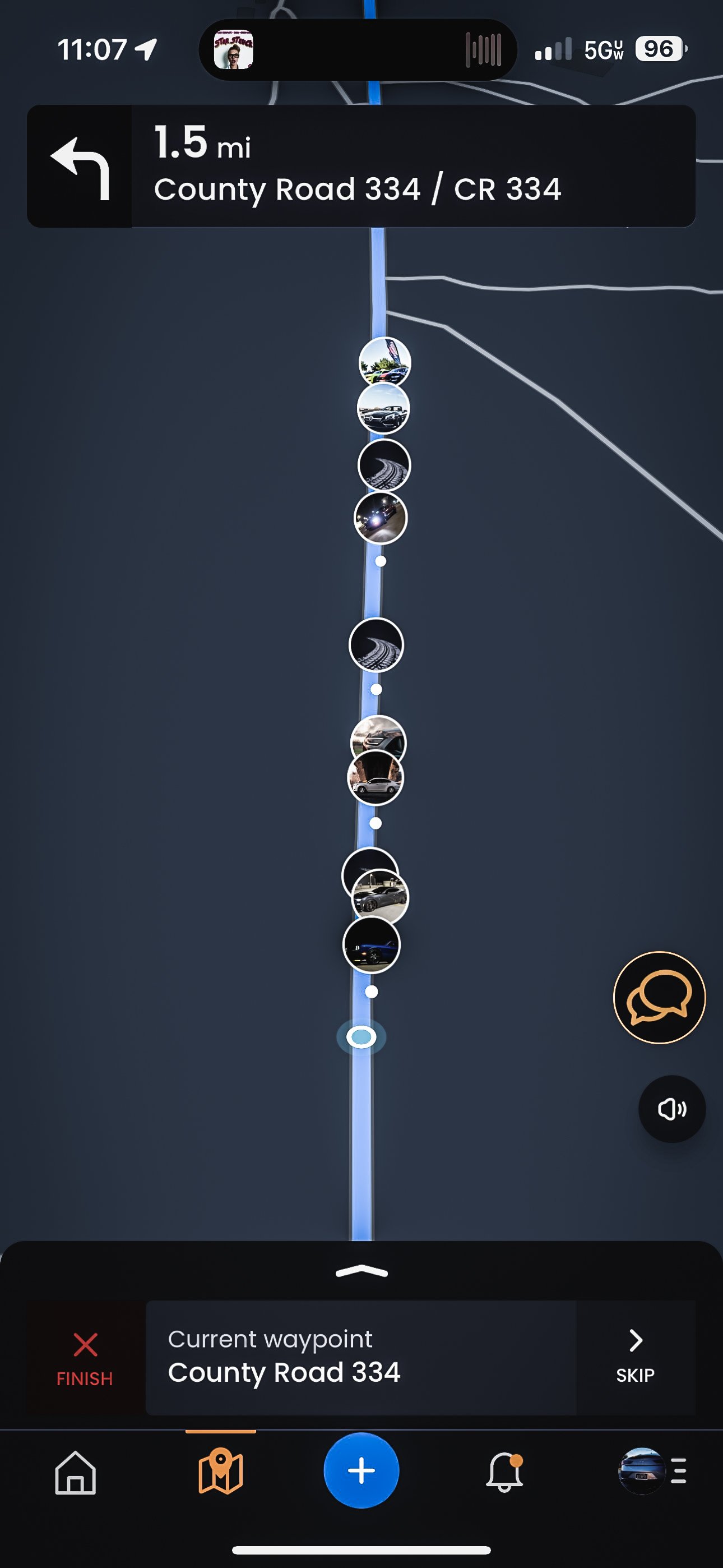723x1568 pixels.
Task: Tap the blue plus create button
Action: click(x=361, y=1470)
